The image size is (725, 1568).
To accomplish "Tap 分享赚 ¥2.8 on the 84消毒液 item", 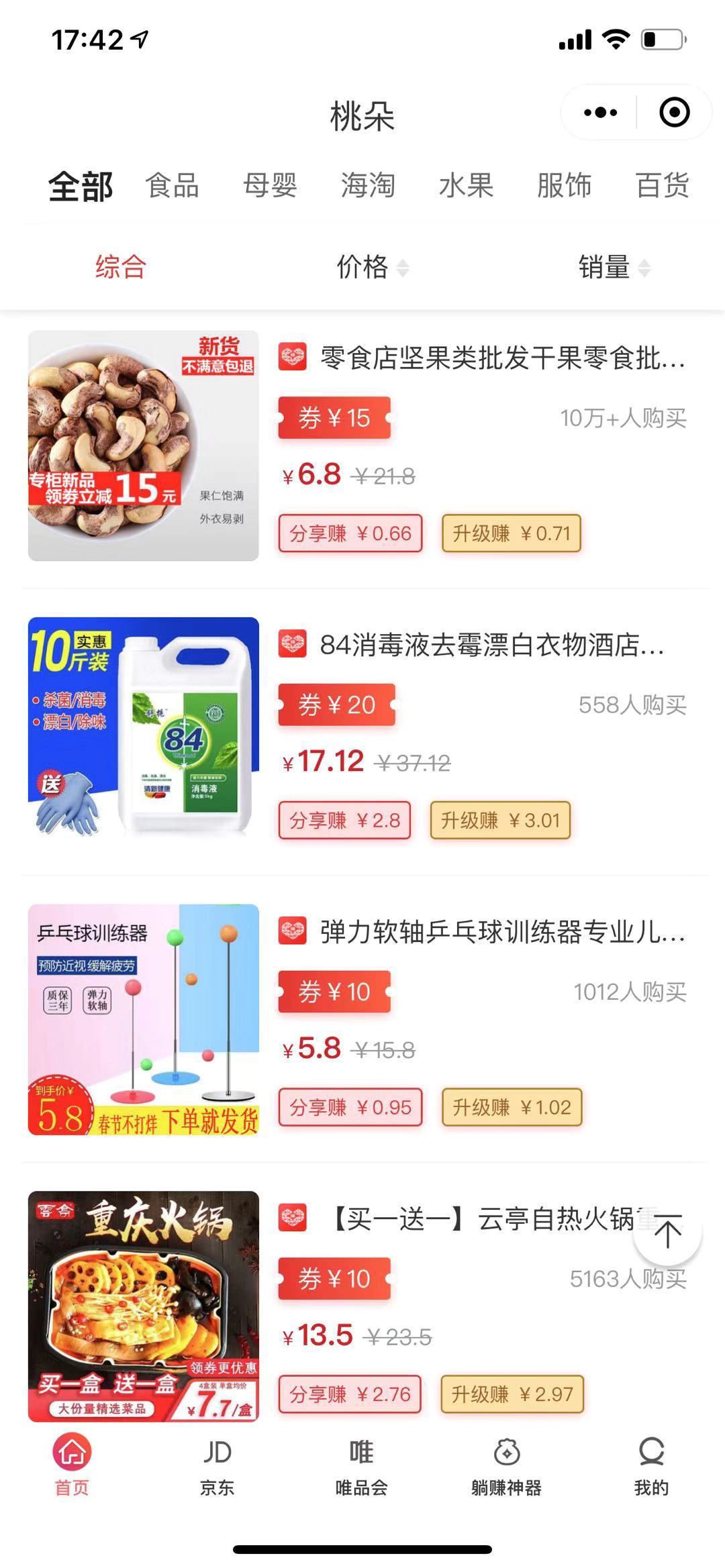I will click(x=344, y=820).
